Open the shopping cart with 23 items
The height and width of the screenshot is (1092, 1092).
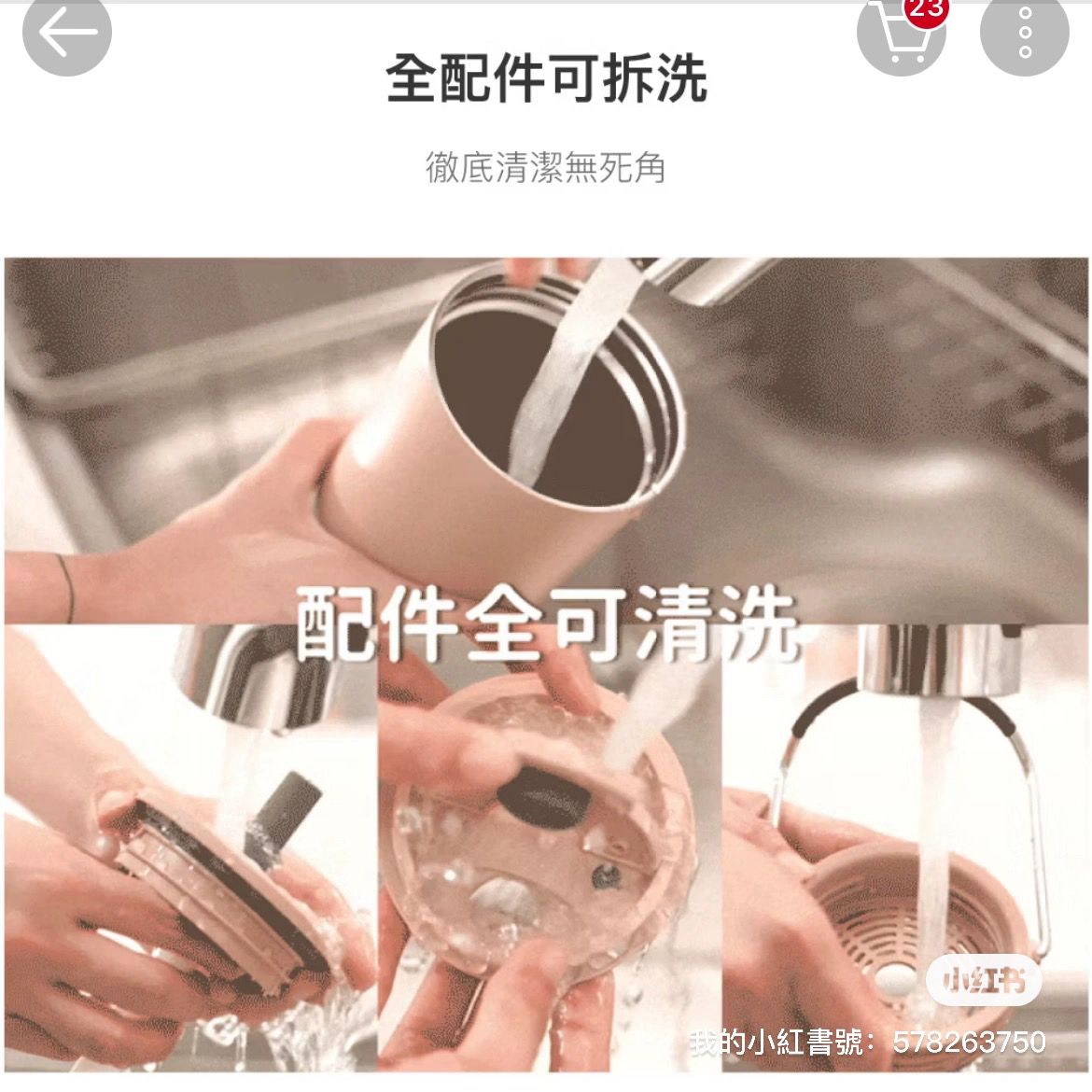tap(902, 32)
